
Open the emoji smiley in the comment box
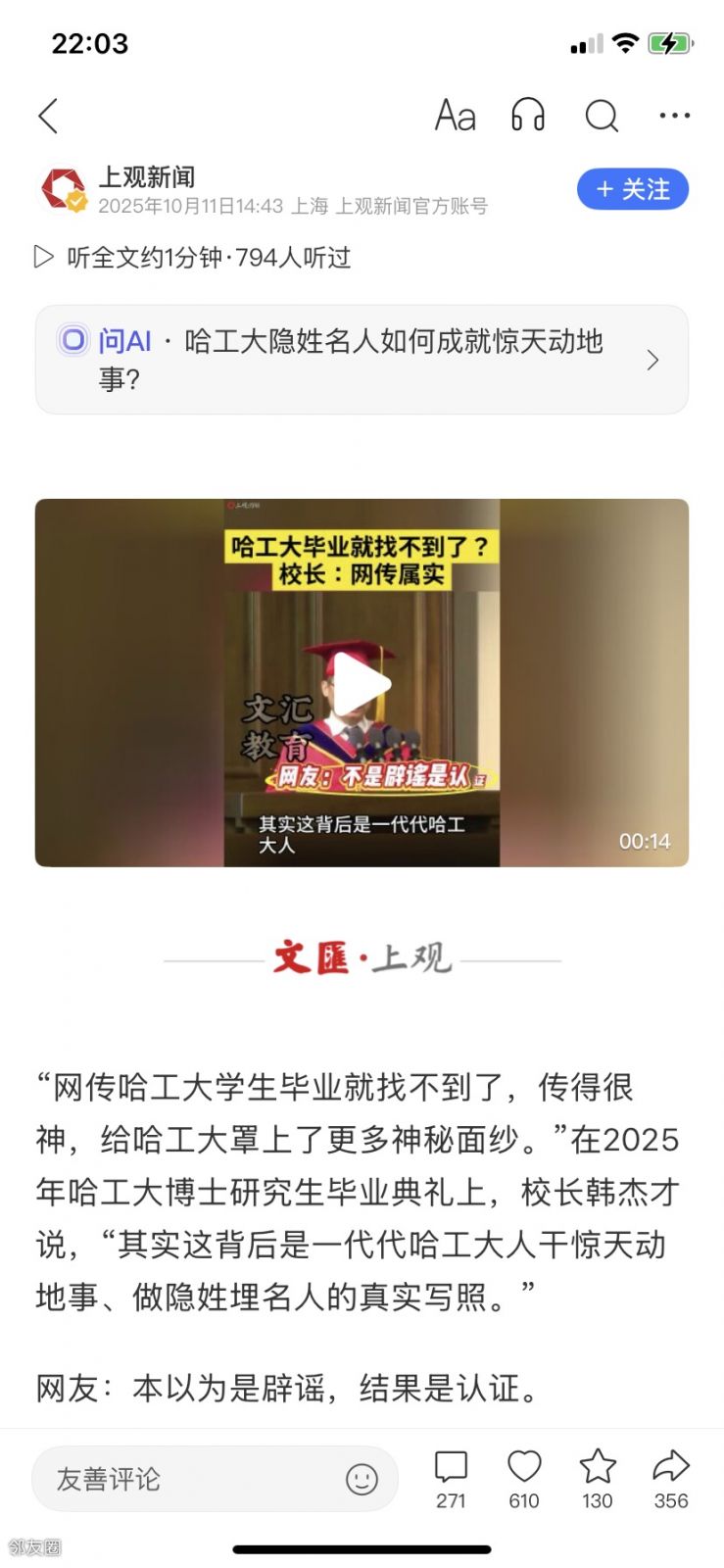coord(362,1479)
